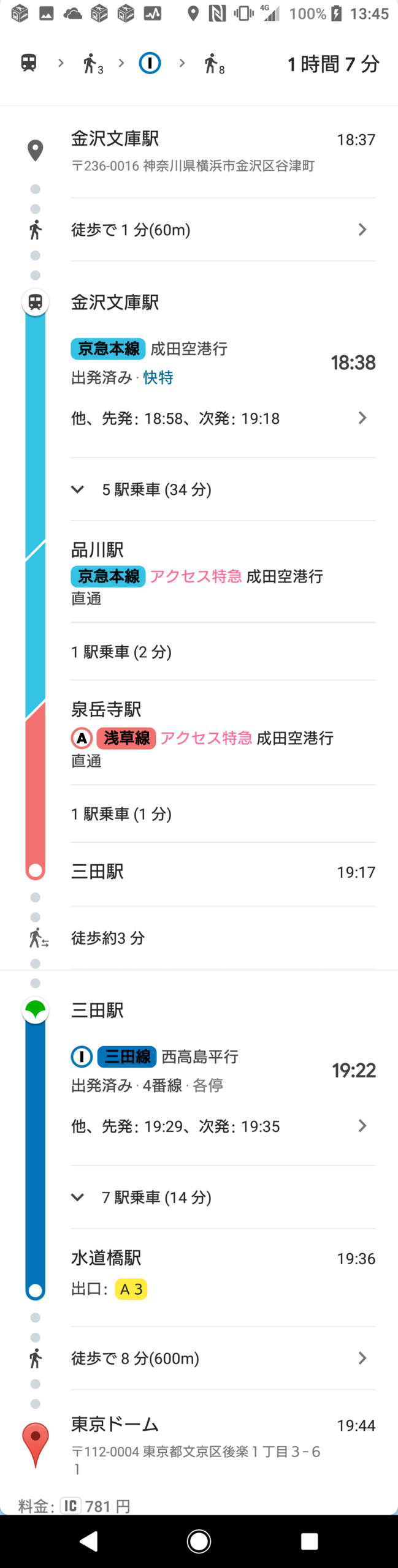Go back with system back button
The width and height of the screenshot is (398, 1568).
[x=89, y=1541]
